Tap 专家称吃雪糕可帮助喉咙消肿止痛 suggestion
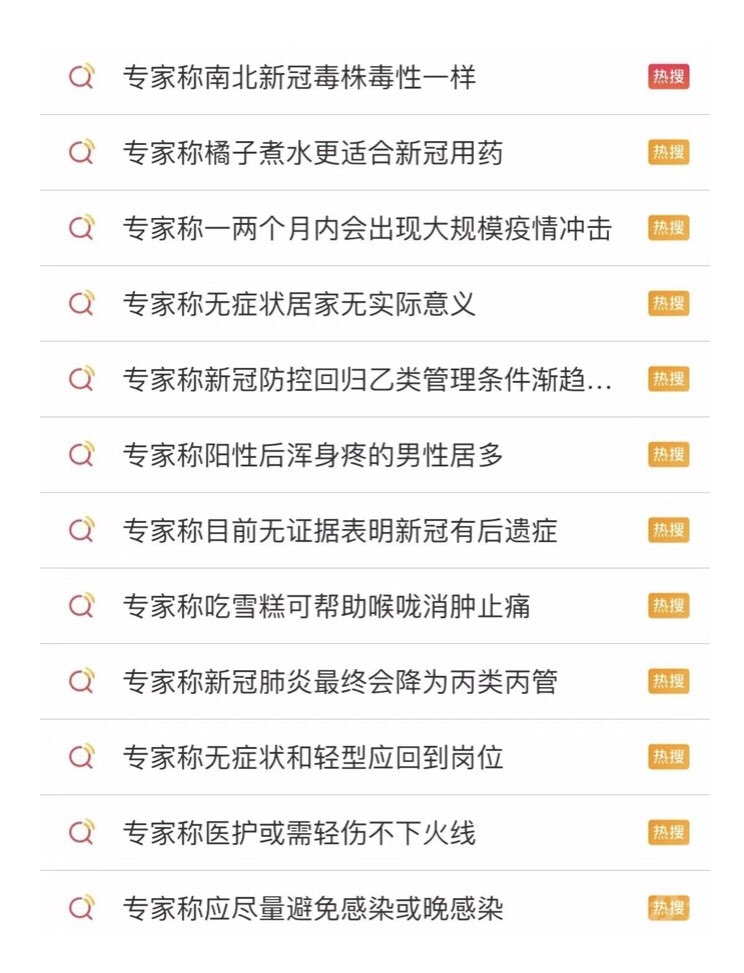744x973 pixels. tap(326, 607)
